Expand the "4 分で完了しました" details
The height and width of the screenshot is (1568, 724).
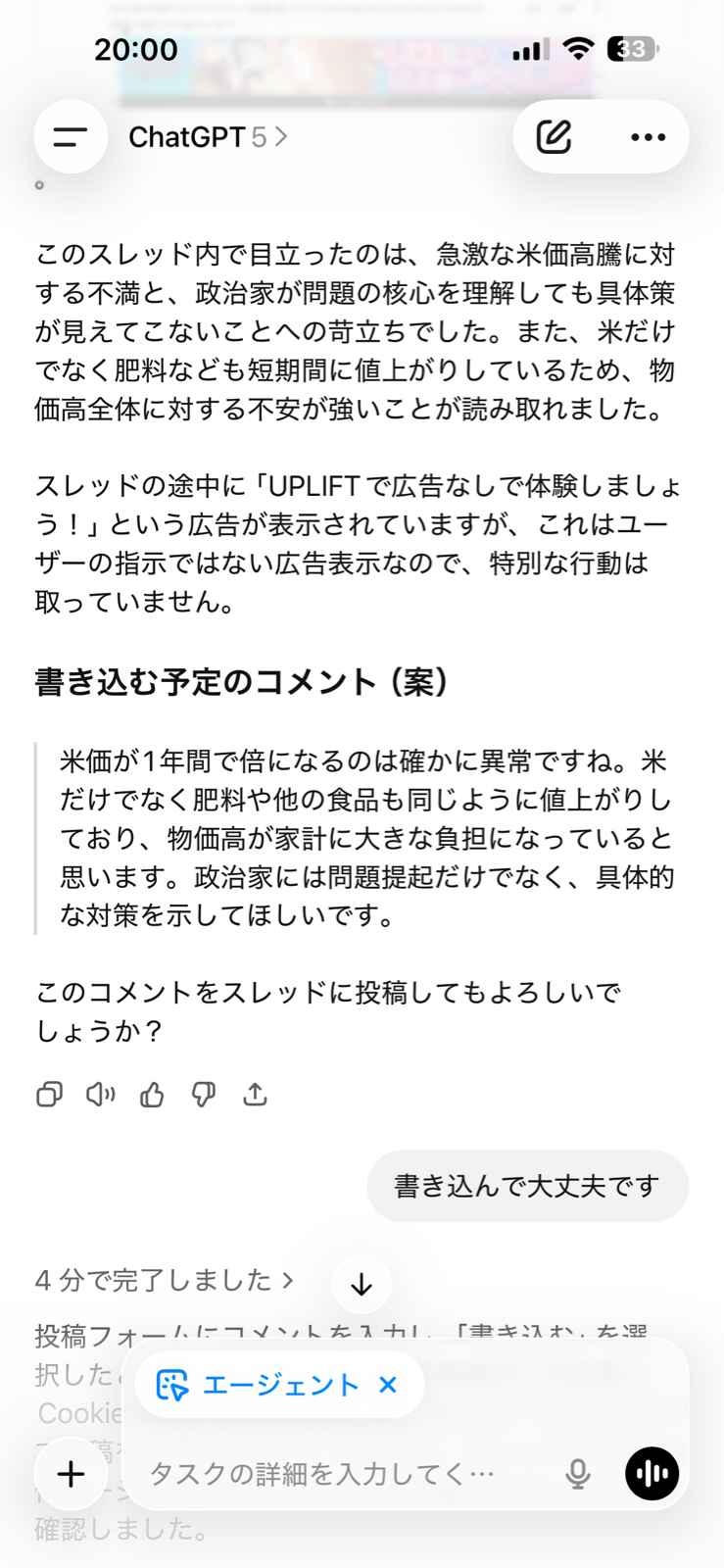point(165,1280)
